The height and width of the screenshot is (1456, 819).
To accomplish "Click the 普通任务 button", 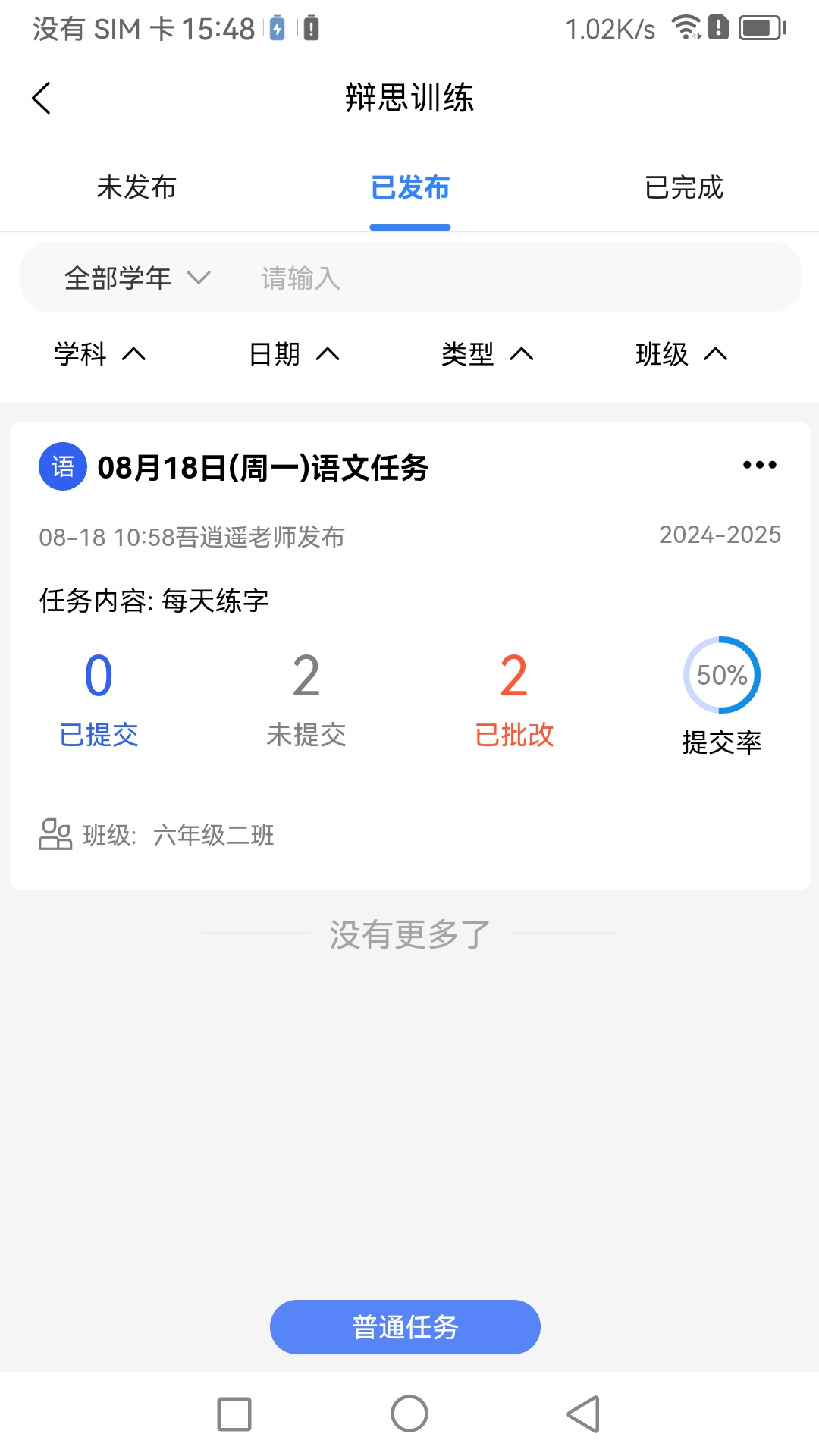I will pyautogui.click(x=405, y=1326).
